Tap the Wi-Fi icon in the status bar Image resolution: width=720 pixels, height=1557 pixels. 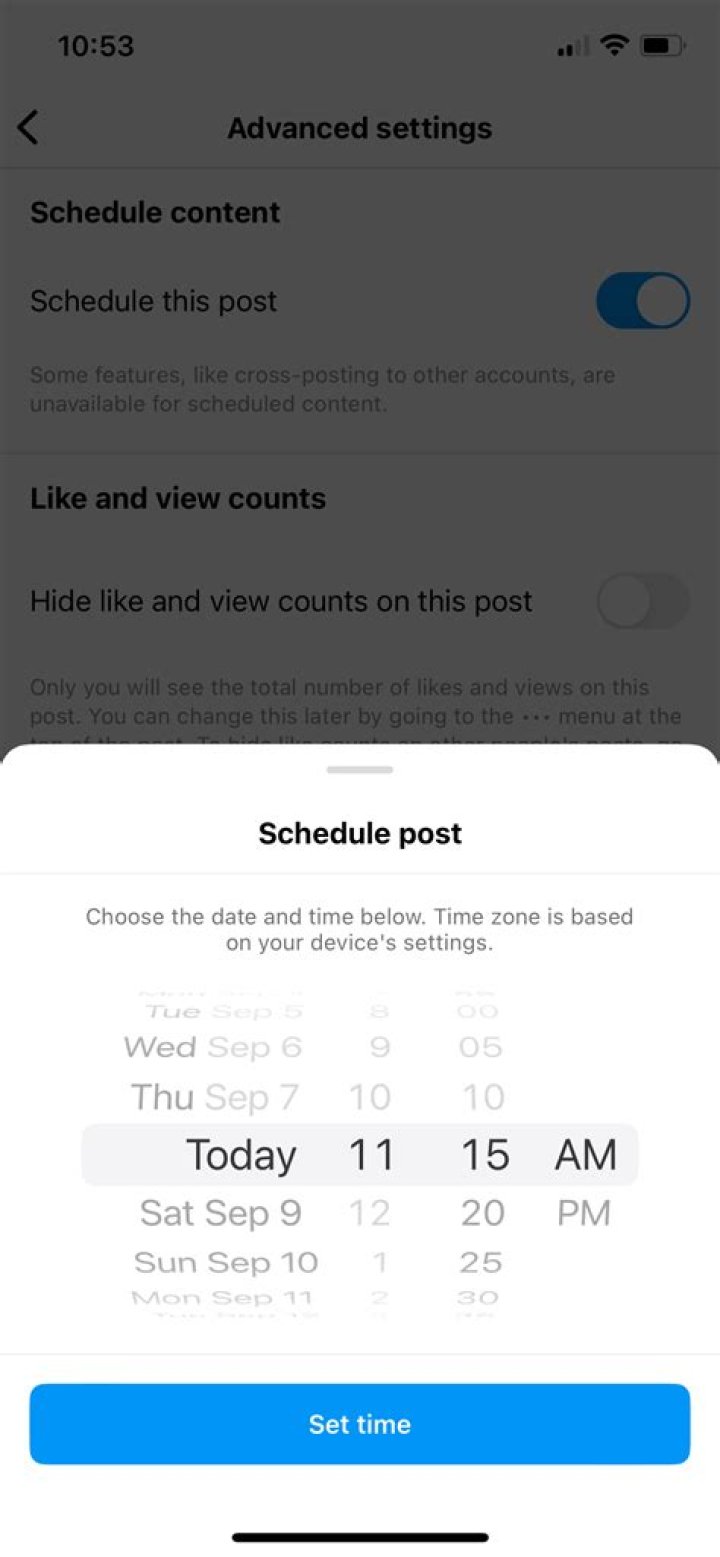click(614, 45)
